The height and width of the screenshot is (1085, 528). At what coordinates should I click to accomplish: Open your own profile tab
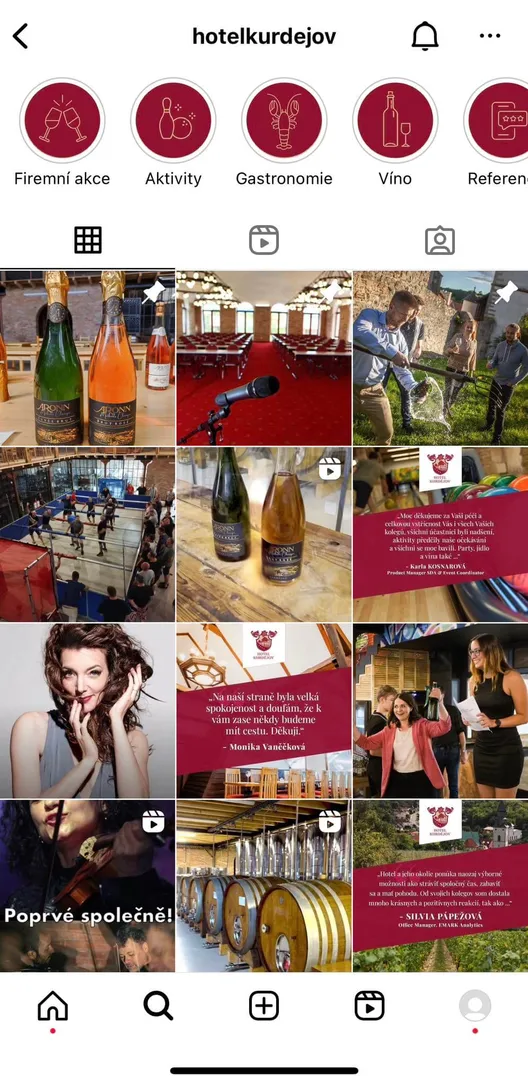point(475,1005)
